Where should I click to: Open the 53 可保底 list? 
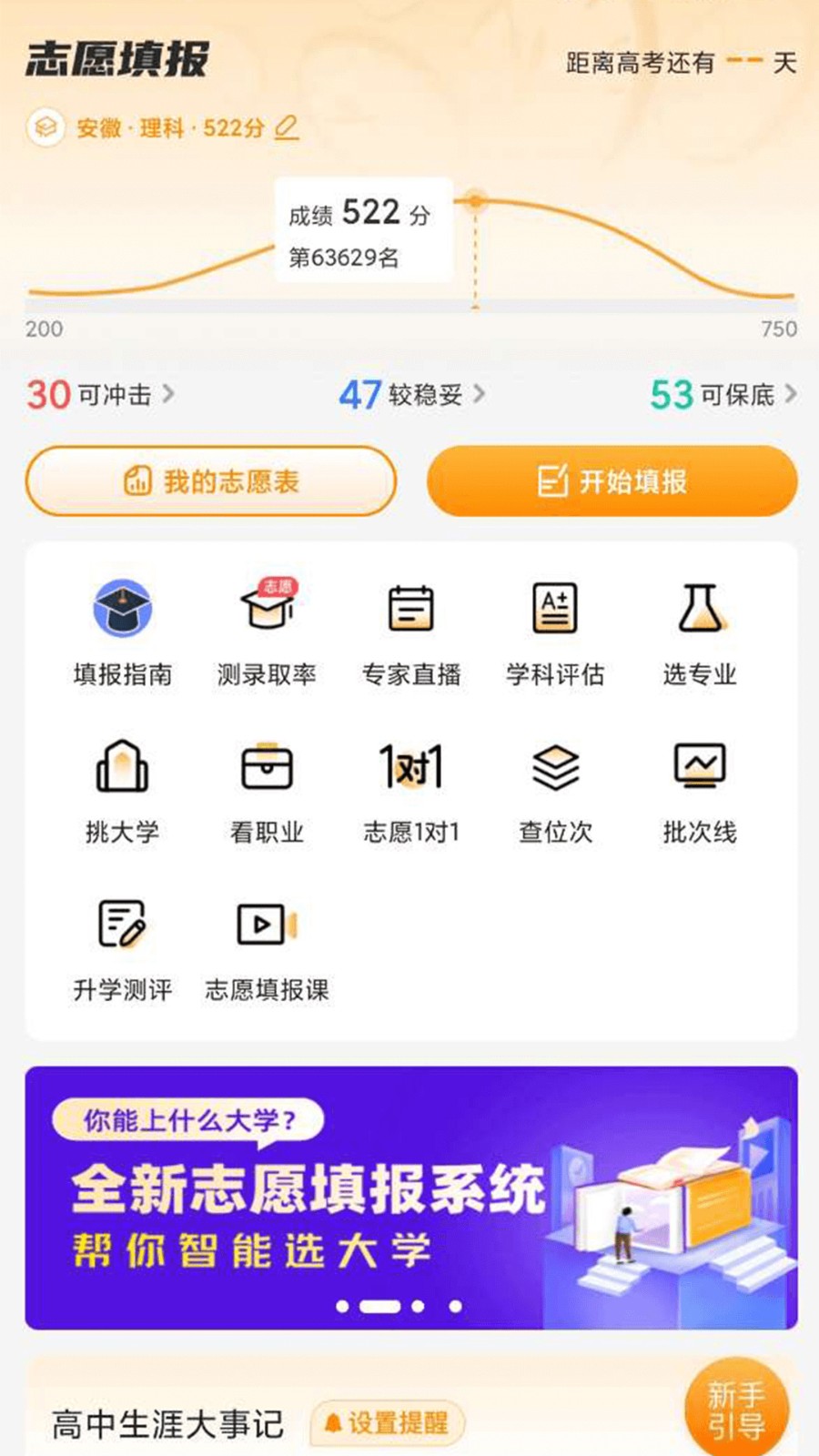723,394
